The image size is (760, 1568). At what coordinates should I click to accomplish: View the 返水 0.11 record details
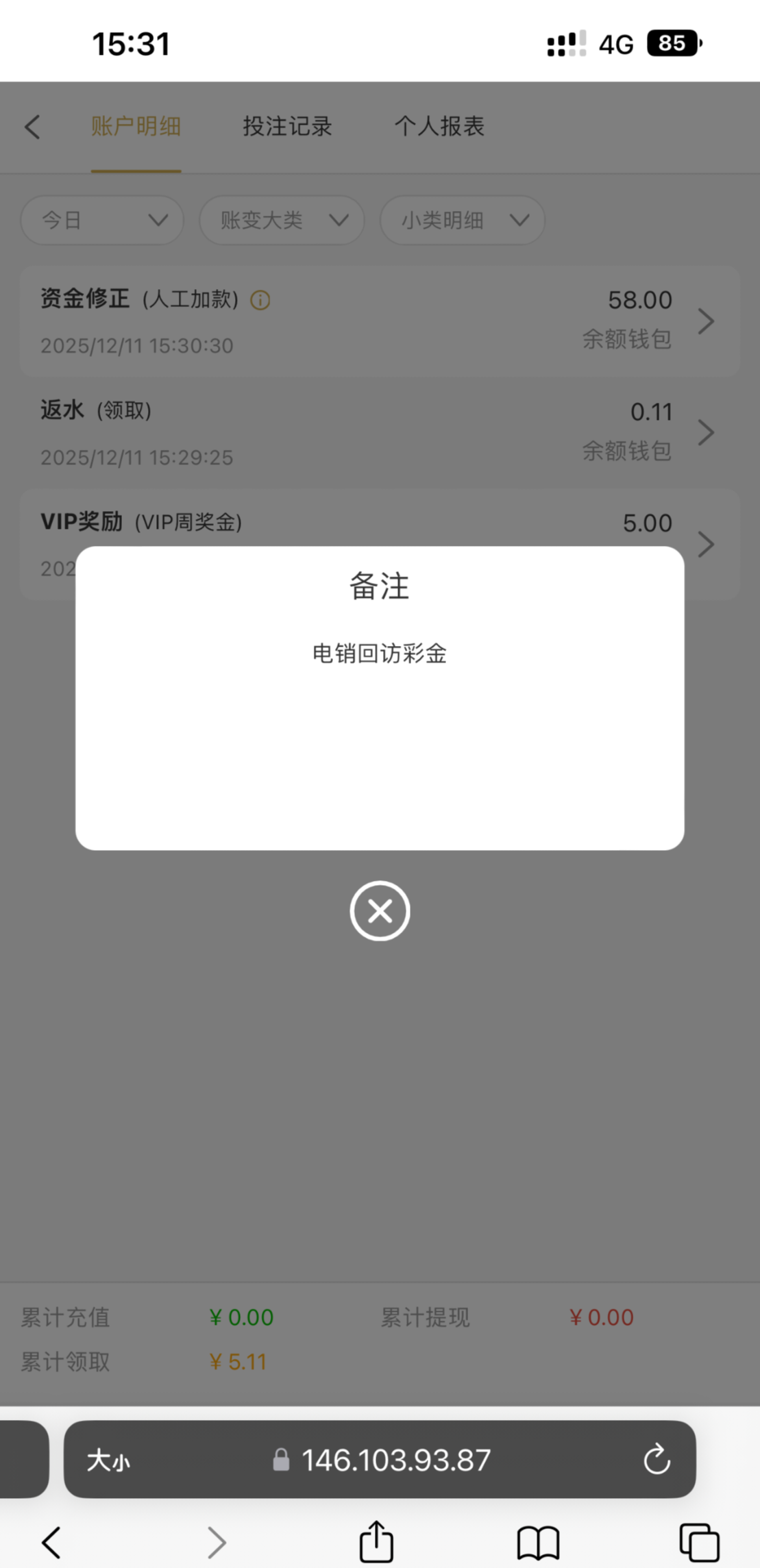coord(380,433)
